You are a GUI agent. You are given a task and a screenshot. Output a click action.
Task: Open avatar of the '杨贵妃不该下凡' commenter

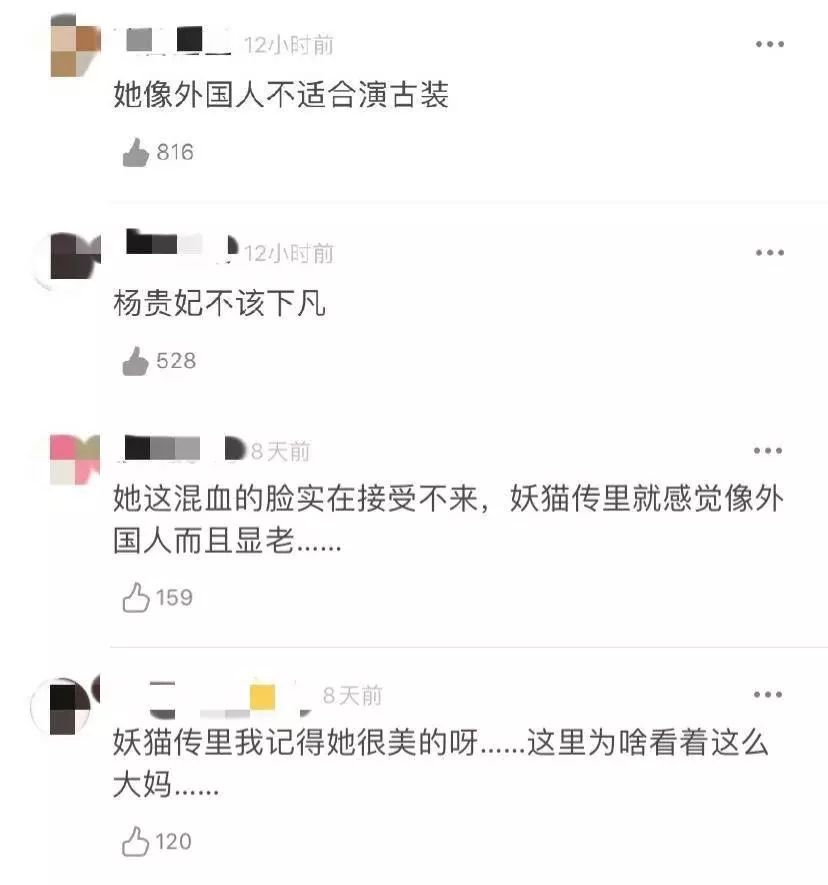tap(68, 257)
